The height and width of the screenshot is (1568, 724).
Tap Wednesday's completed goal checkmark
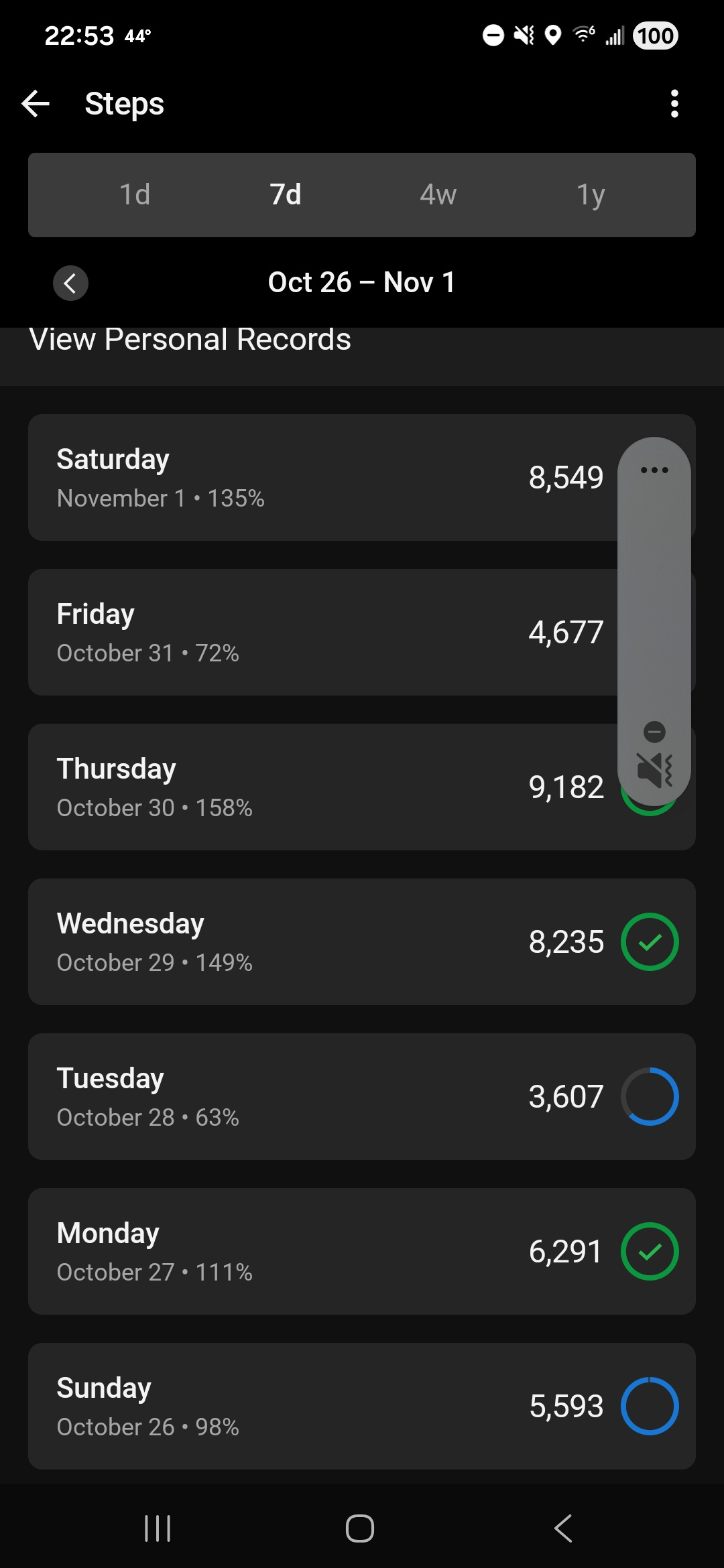pos(649,941)
